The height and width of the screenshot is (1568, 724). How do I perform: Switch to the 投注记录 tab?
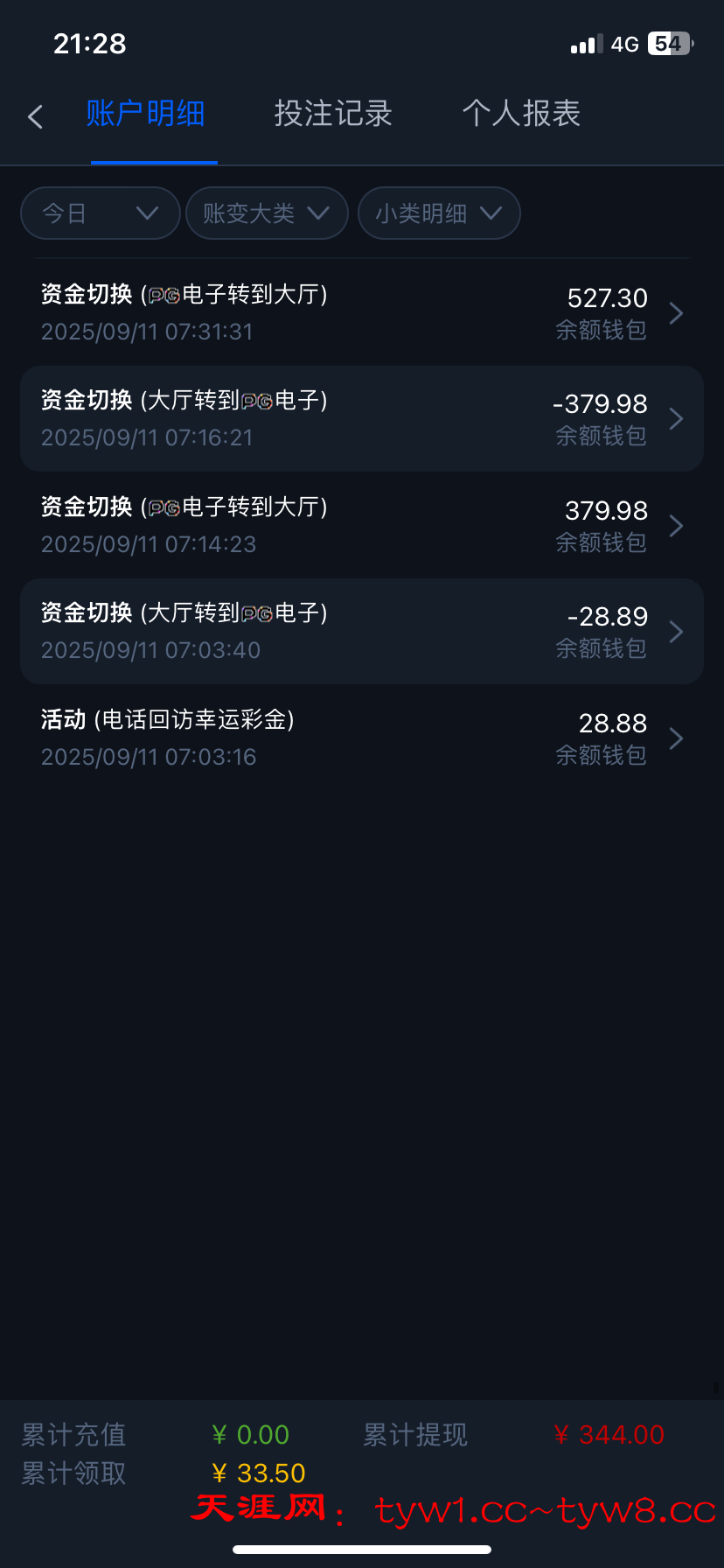click(x=333, y=115)
